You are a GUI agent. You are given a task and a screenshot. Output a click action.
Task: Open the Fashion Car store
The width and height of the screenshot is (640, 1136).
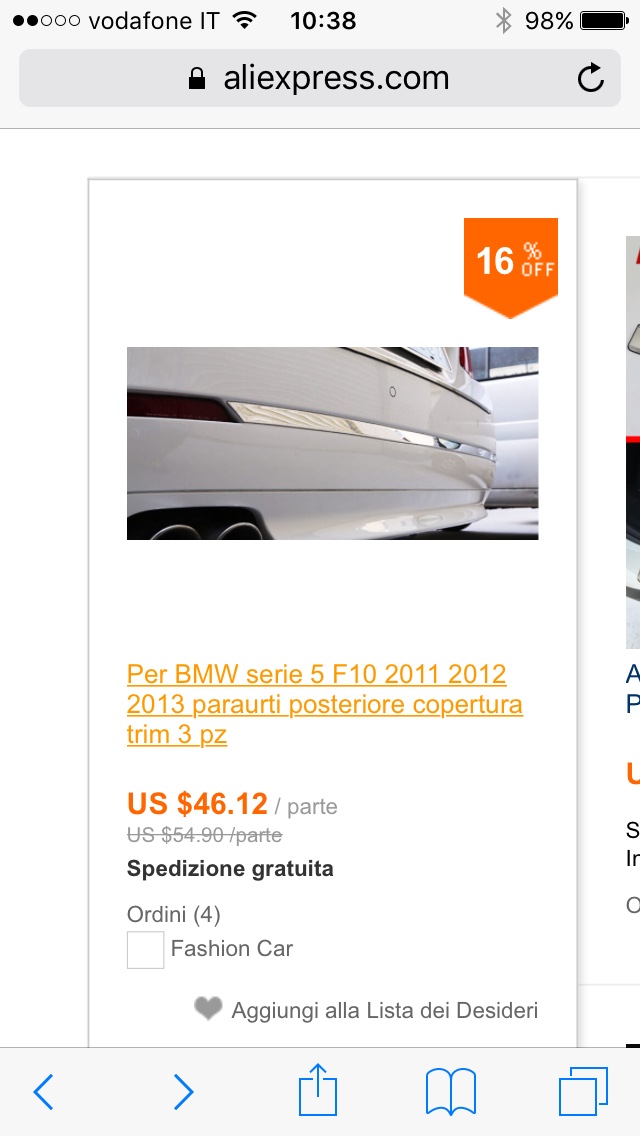pyautogui.click(x=231, y=948)
